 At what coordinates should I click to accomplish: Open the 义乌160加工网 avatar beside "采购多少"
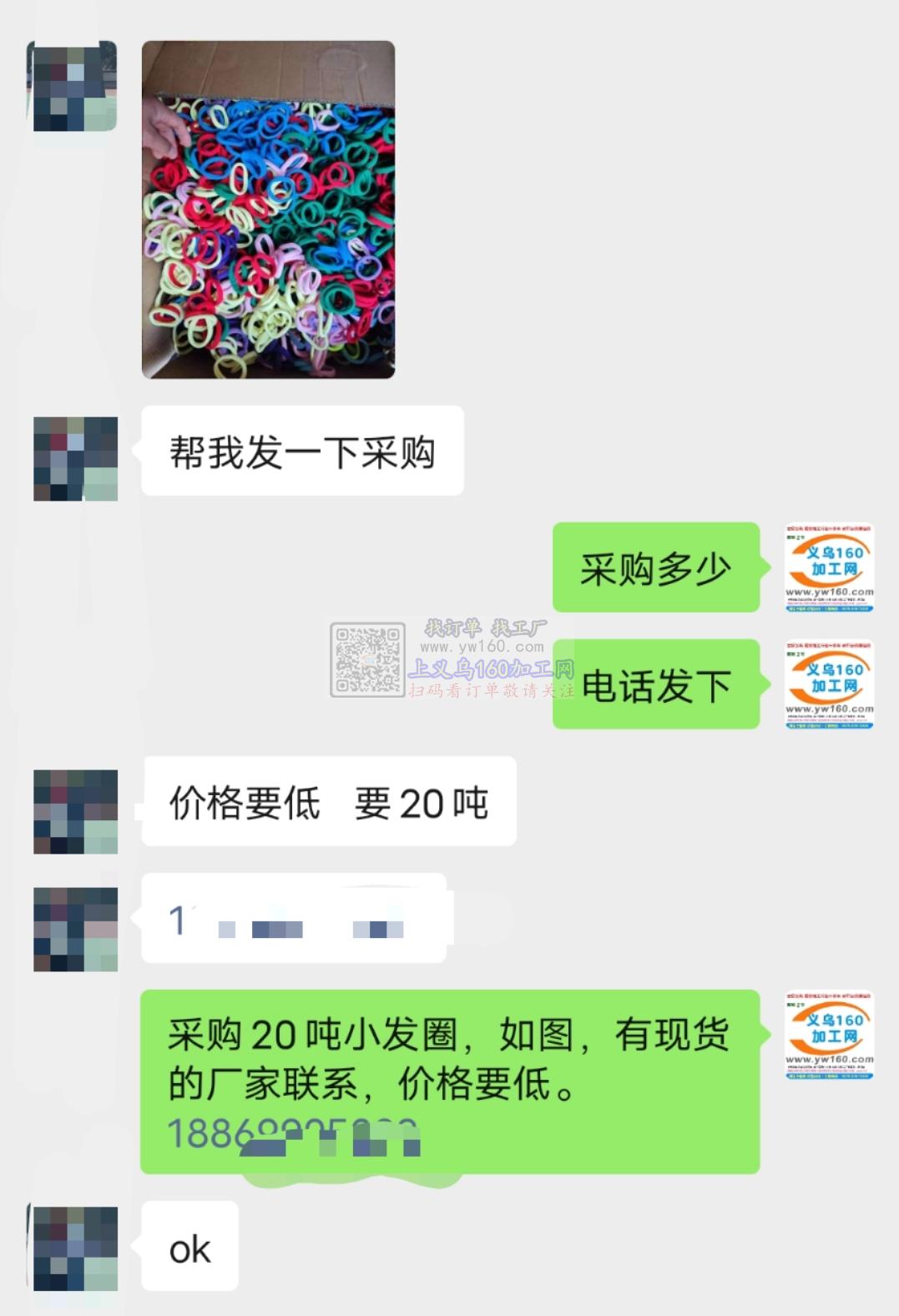pyautogui.click(x=829, y=567)
